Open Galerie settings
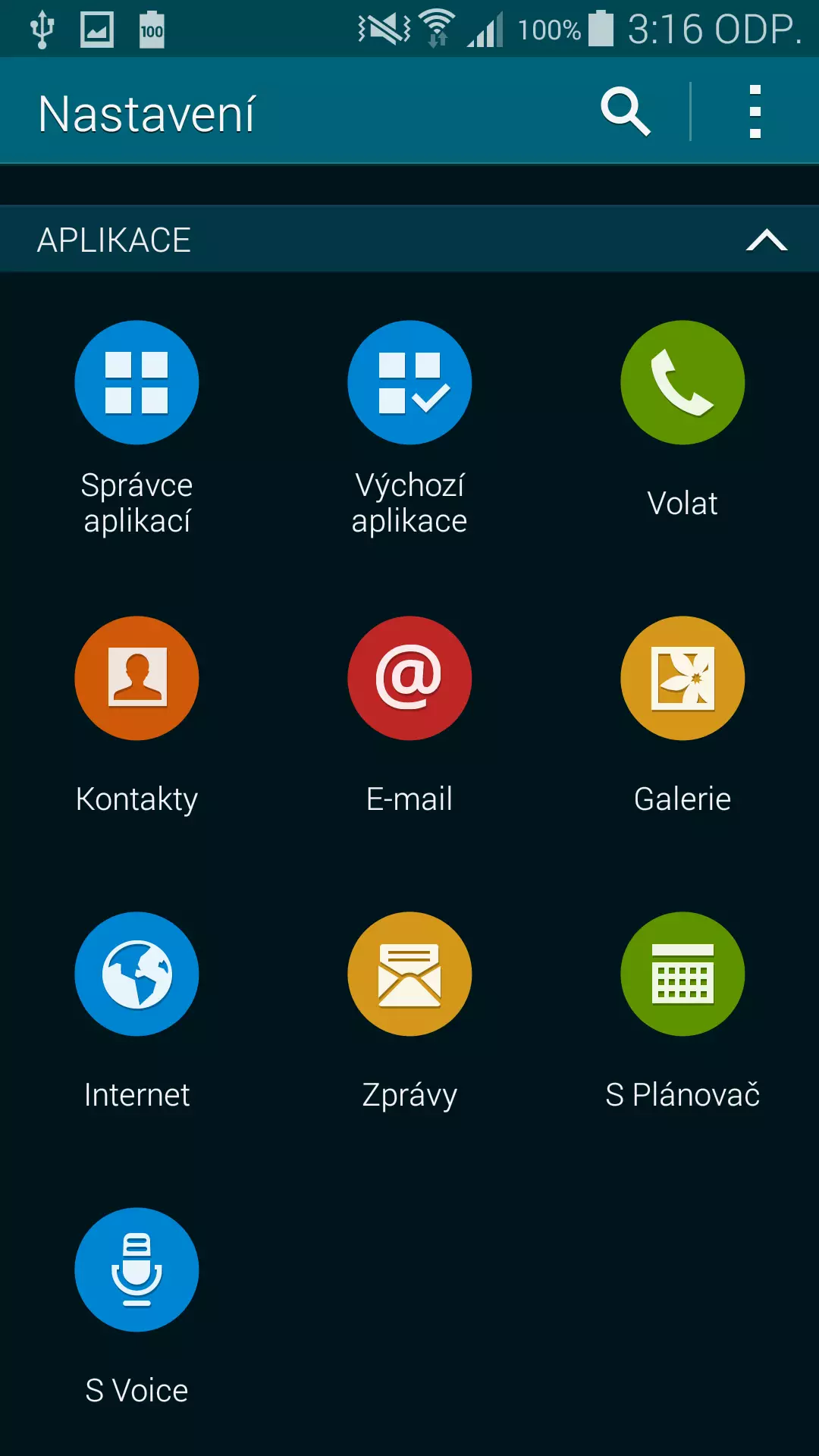 pyautogui.click(x=682, y=715)
